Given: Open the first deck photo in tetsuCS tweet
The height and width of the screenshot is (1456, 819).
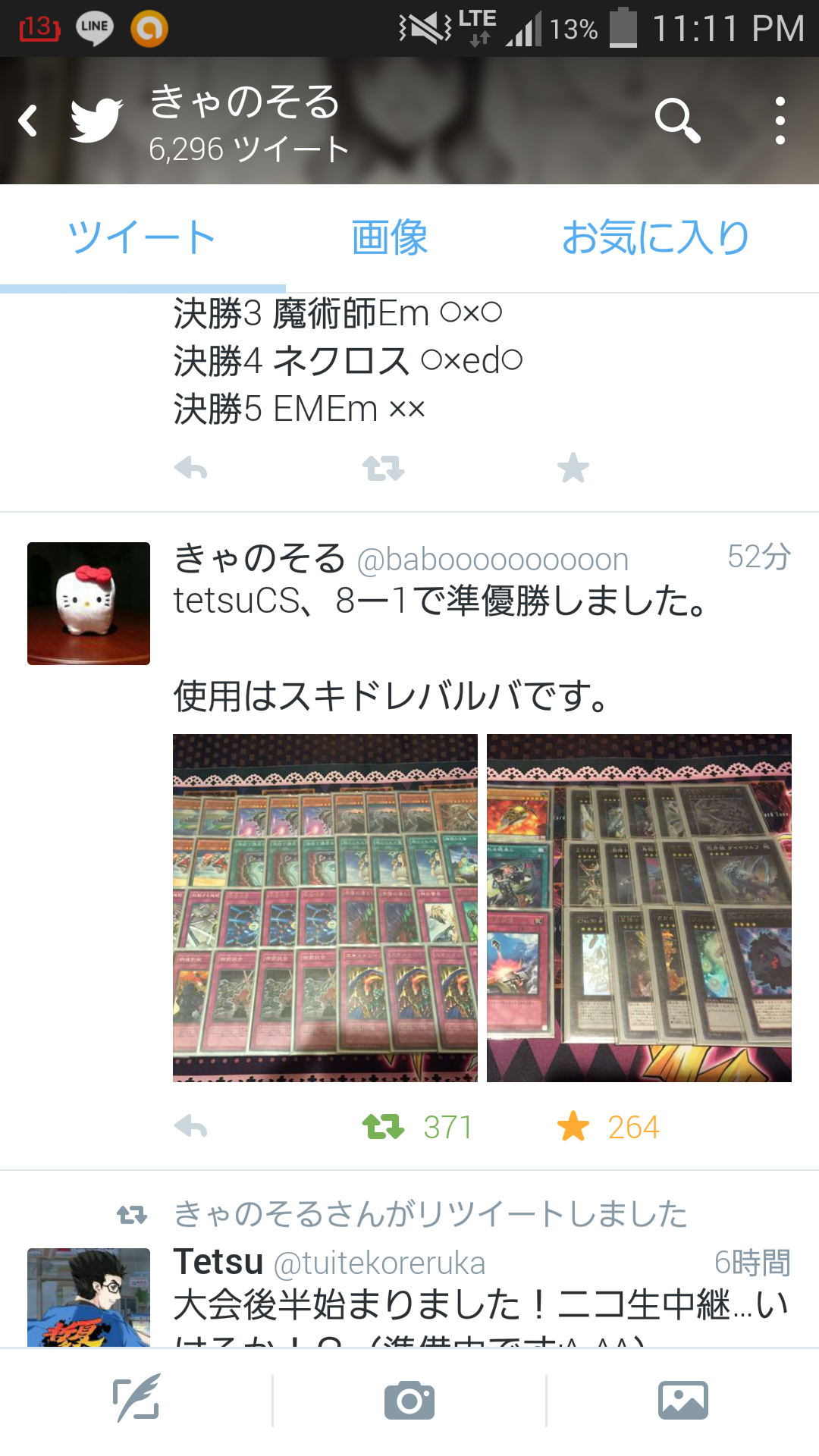Looking at the screenshot, I should click(325, 907).
